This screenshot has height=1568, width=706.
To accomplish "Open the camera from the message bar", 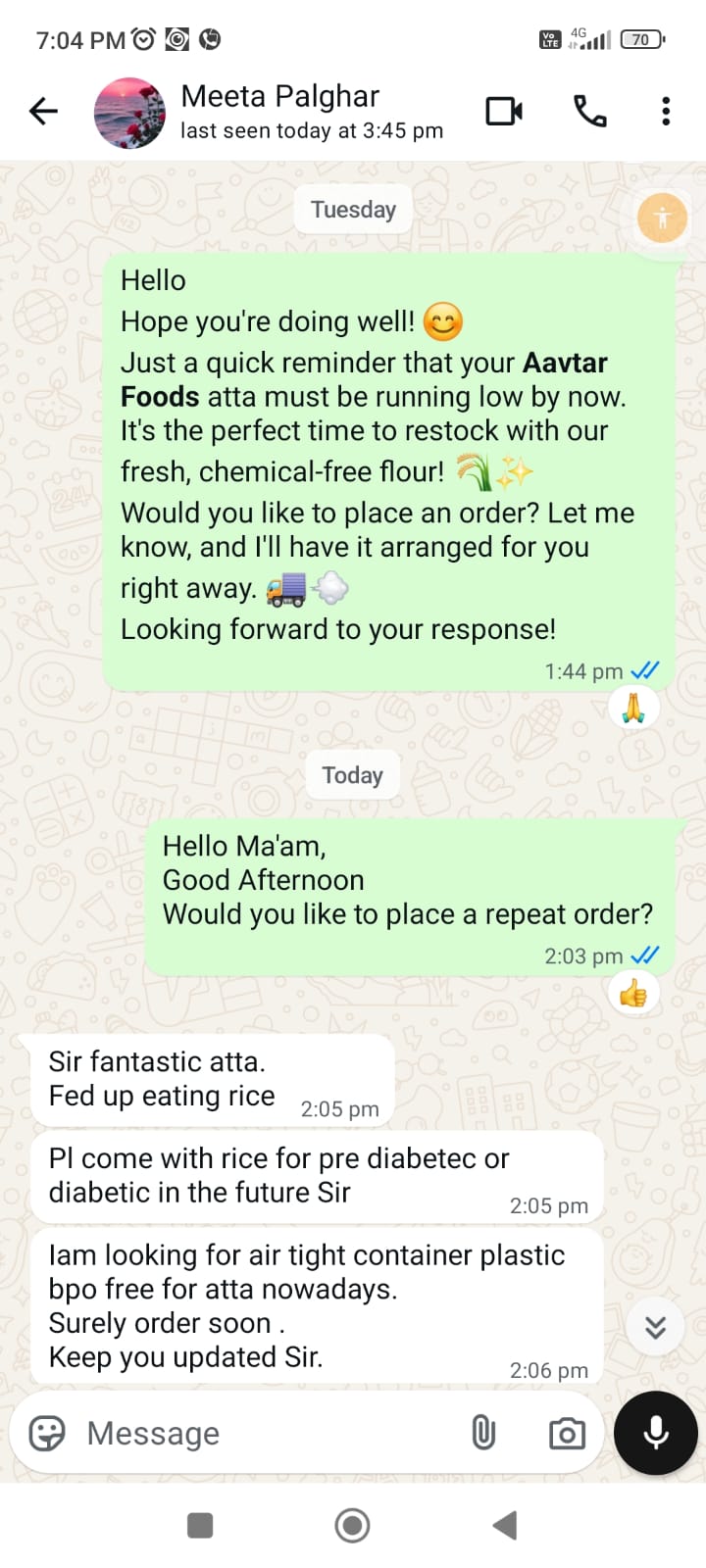I will click(x=567, y=1433).
